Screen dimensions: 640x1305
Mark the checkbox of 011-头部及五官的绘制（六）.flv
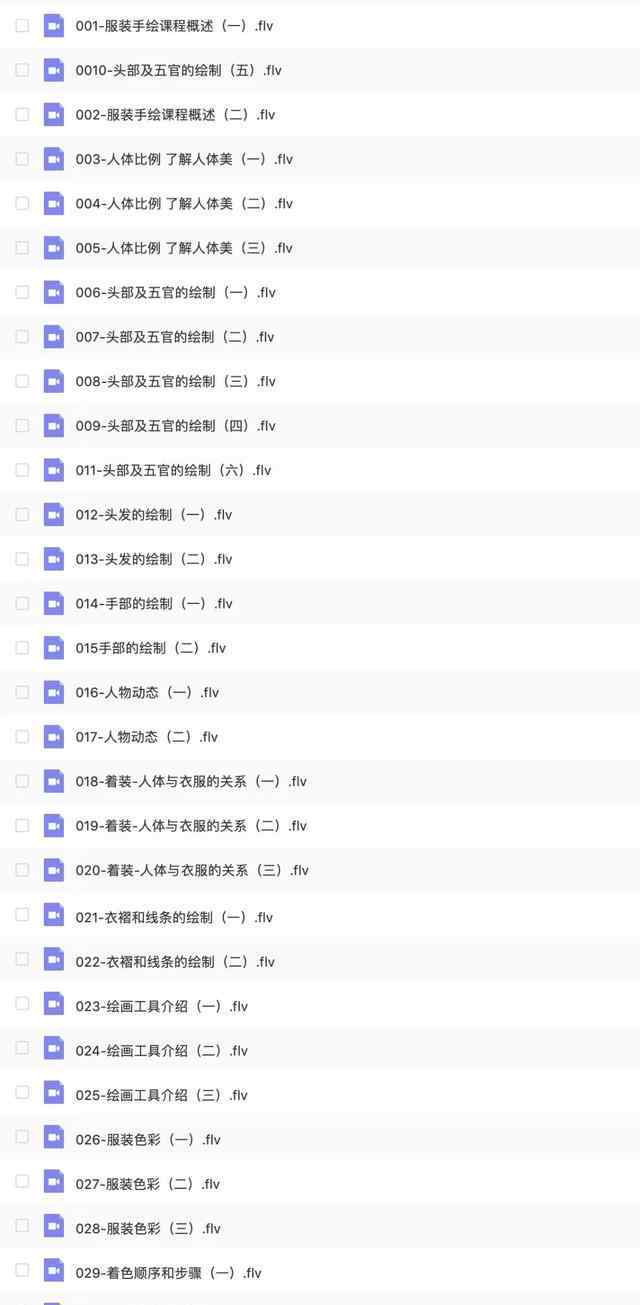22,470
